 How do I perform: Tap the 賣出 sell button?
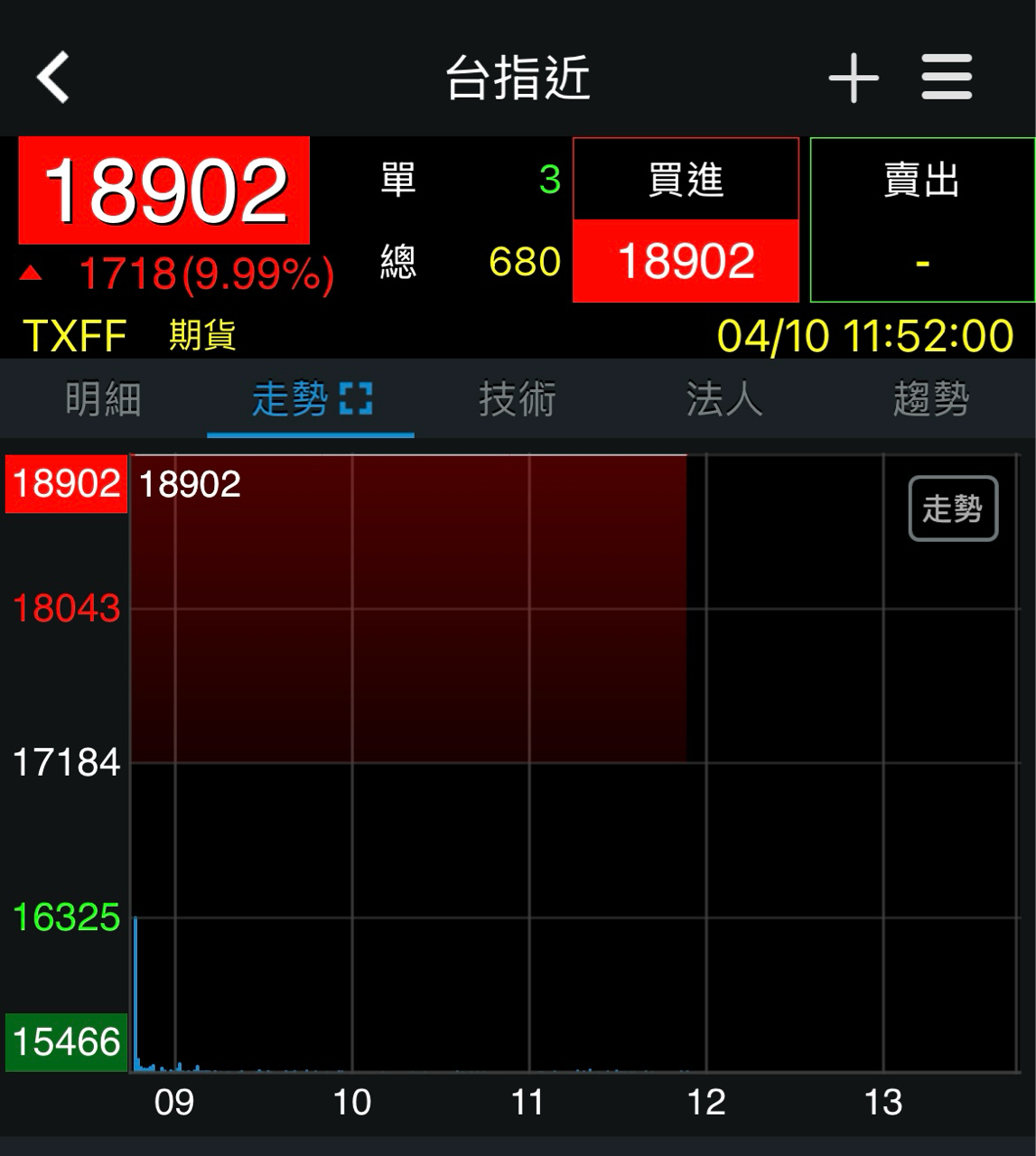[x=921, y=219]
